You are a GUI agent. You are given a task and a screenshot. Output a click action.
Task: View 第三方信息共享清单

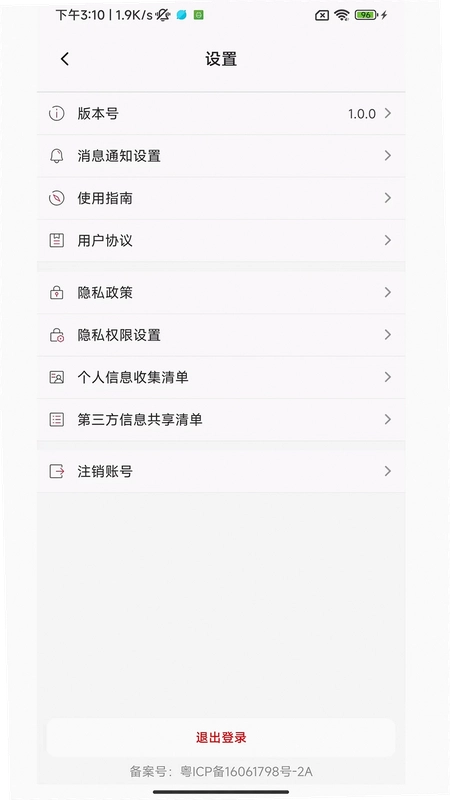tap(221, 419)
